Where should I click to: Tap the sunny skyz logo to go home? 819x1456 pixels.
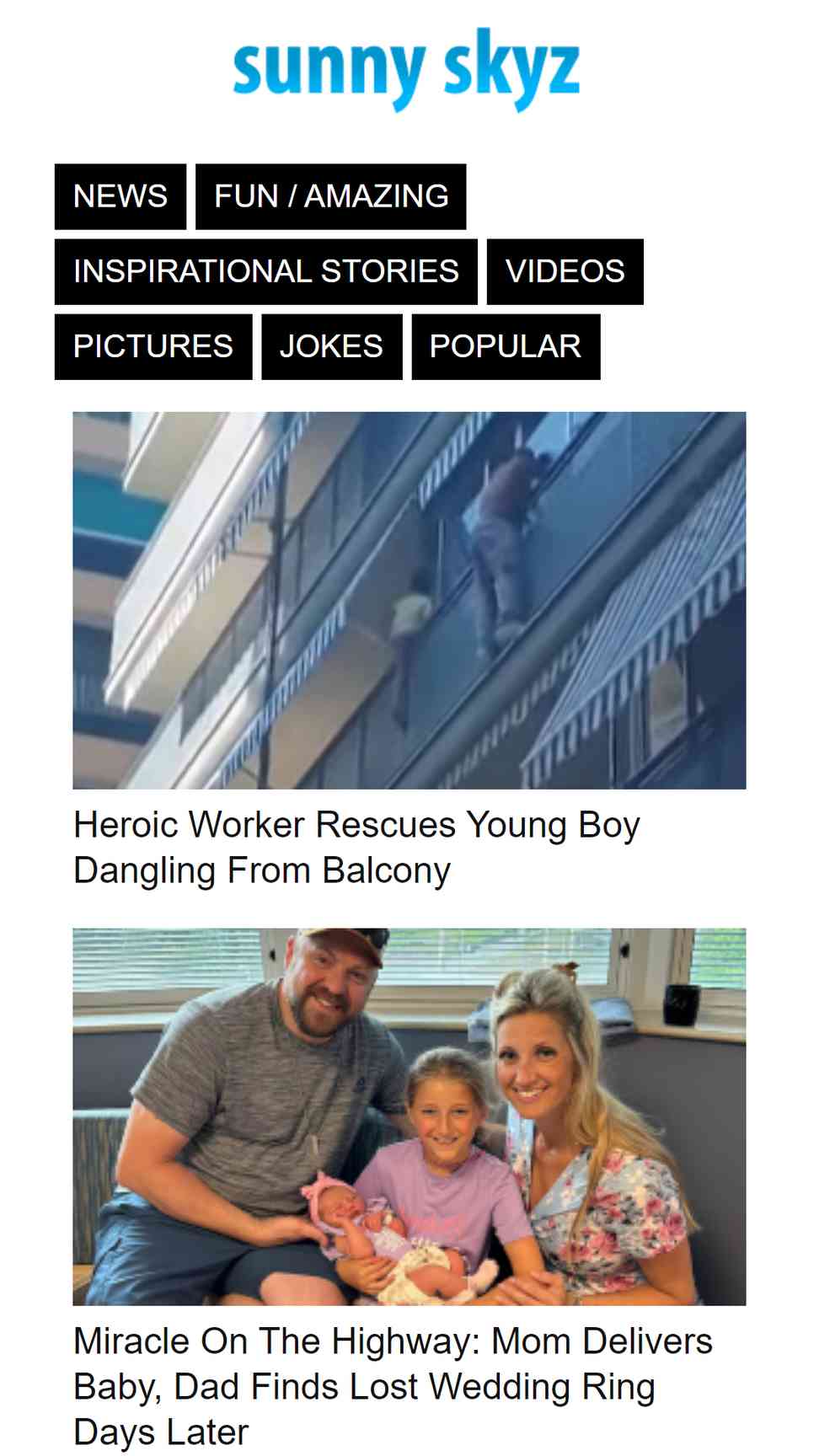(x=407, y=69)
